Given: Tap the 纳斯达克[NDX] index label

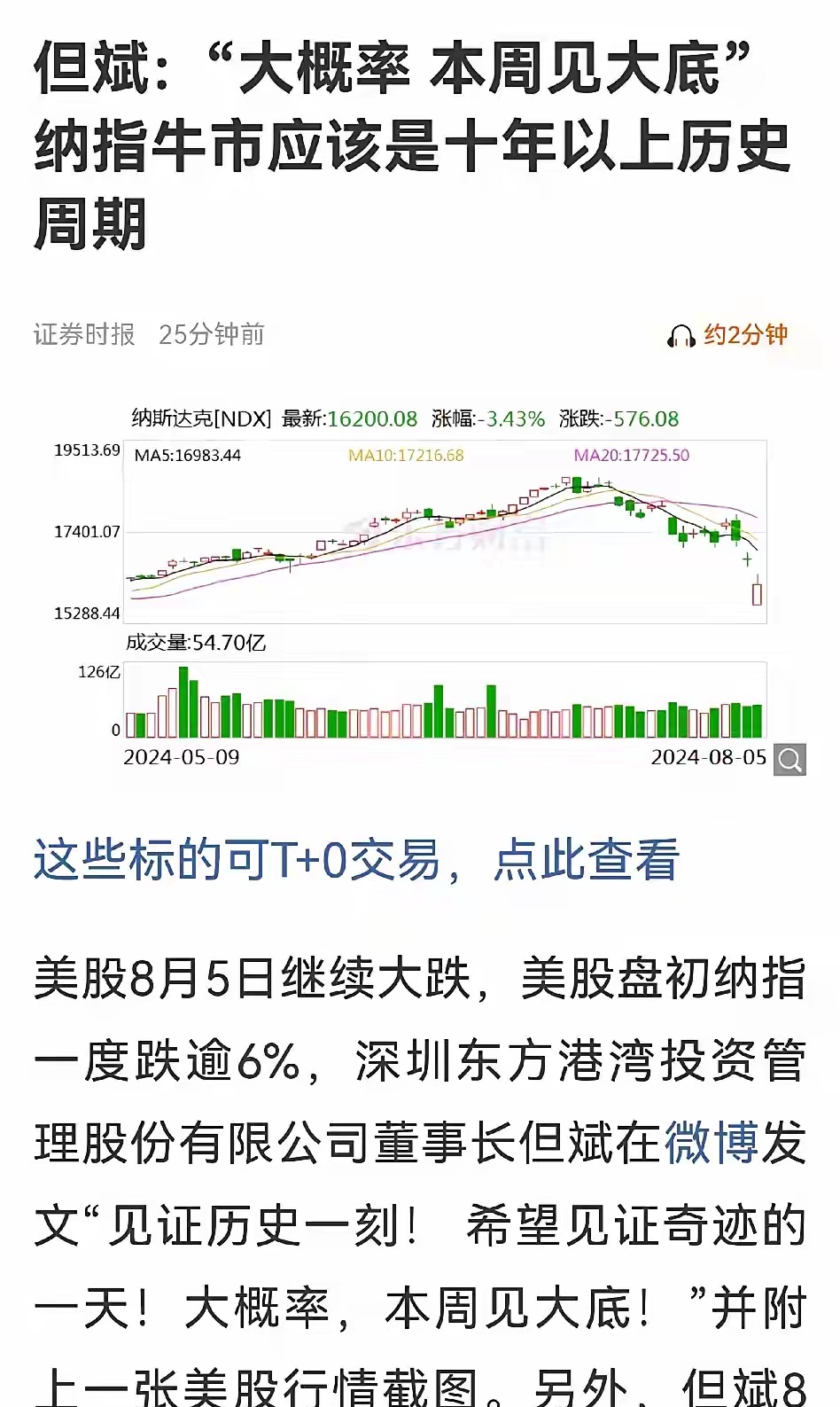Looking at the screenshot, I should (x=203, y=419).
